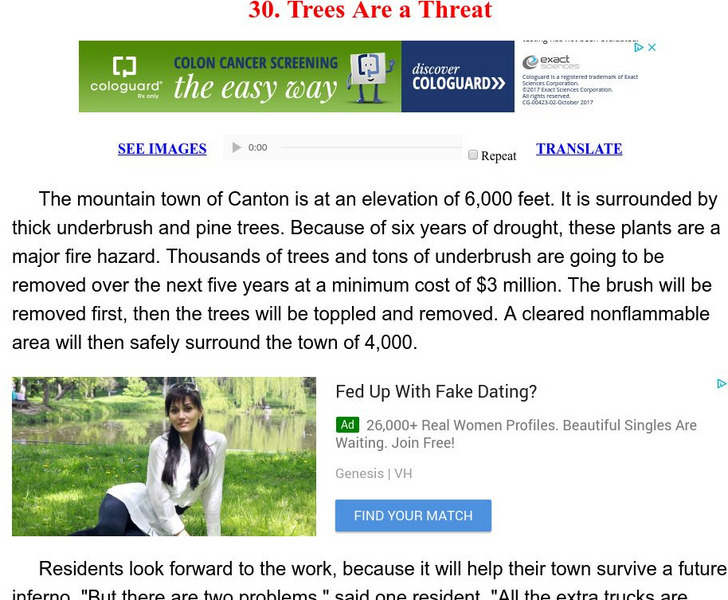Play the audio recording
Image resolution: width=728 pixels, height=600 pixels.
click(237, 148)
